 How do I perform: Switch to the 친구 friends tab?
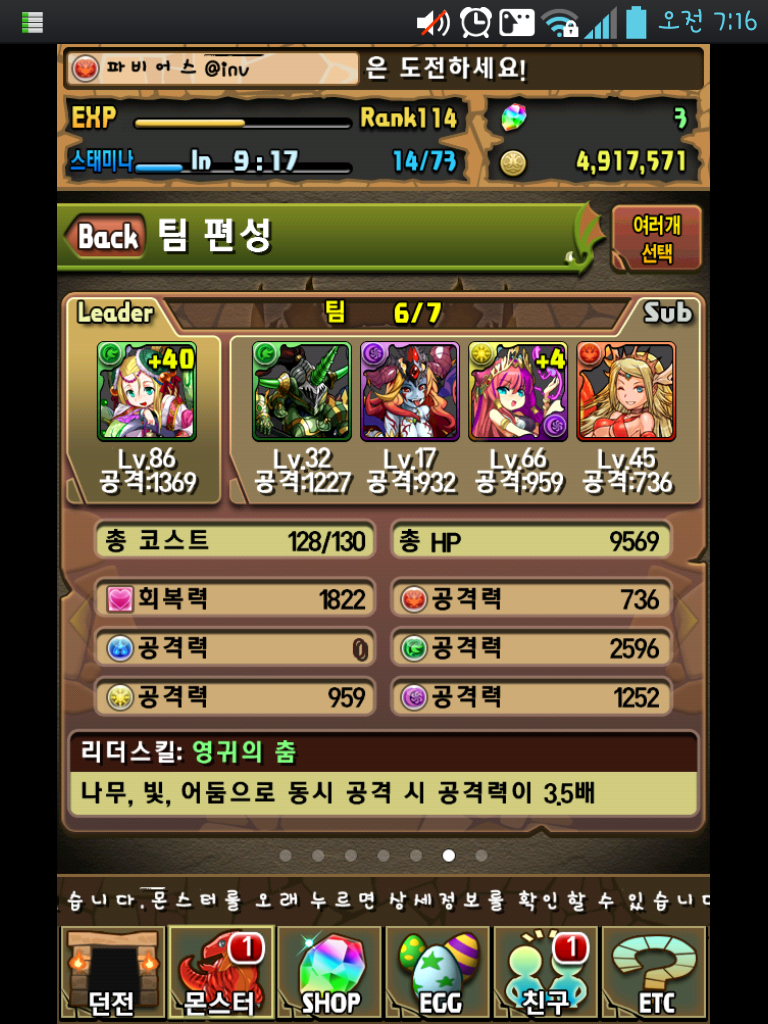pos(548,973)
